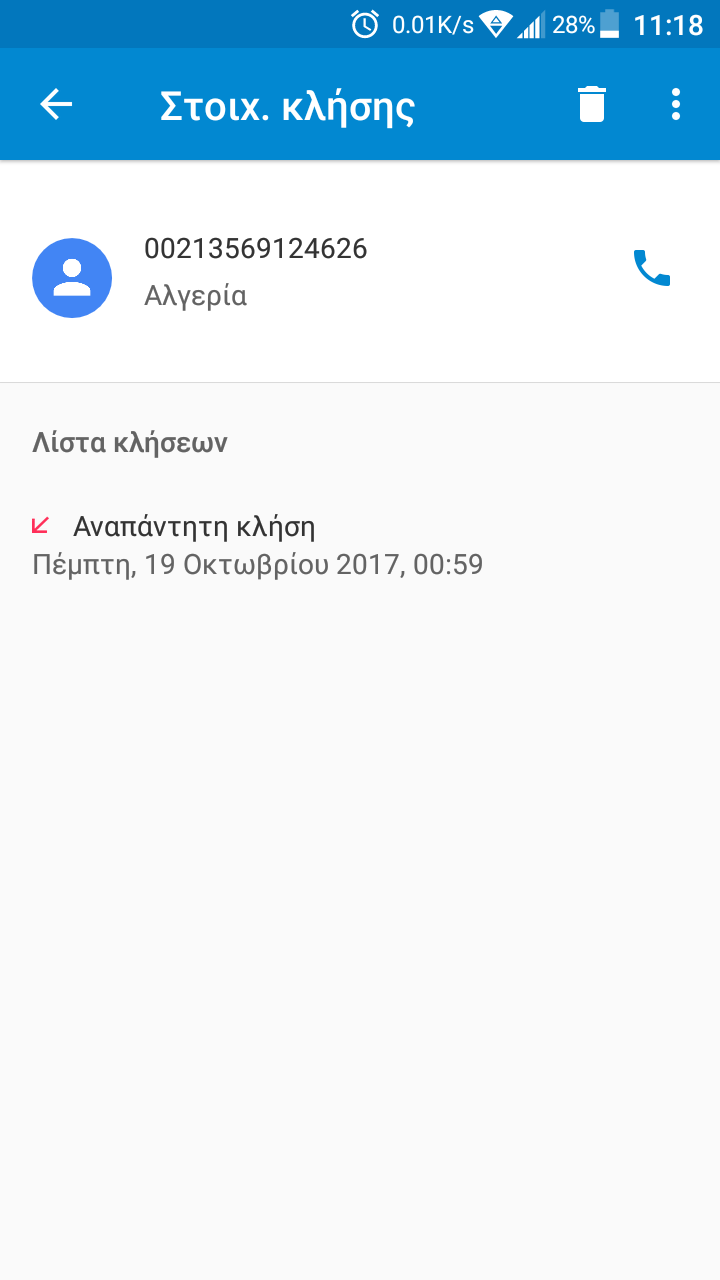Go back using the top arrow
720x1280 pixels.
tap(56, 104)
